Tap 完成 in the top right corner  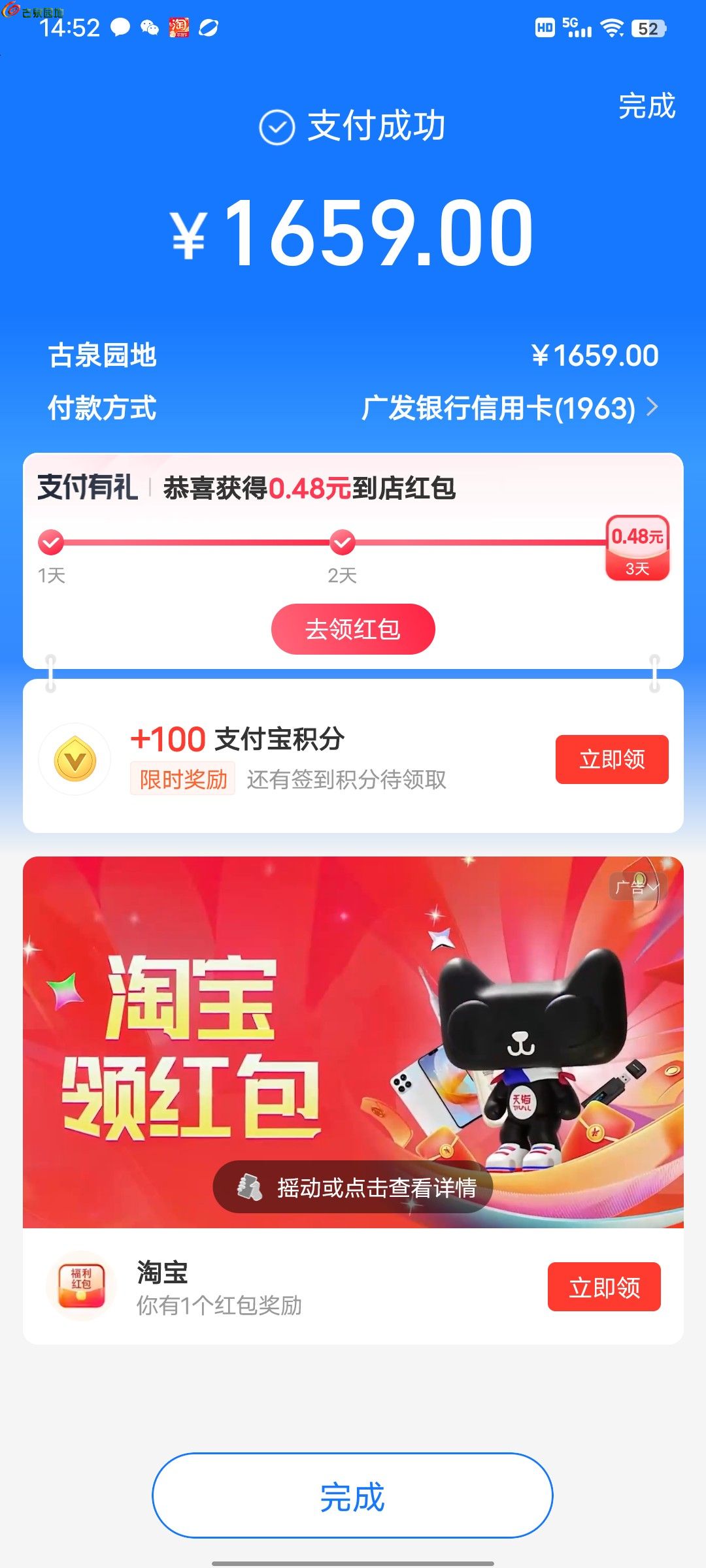click(647, 106)
